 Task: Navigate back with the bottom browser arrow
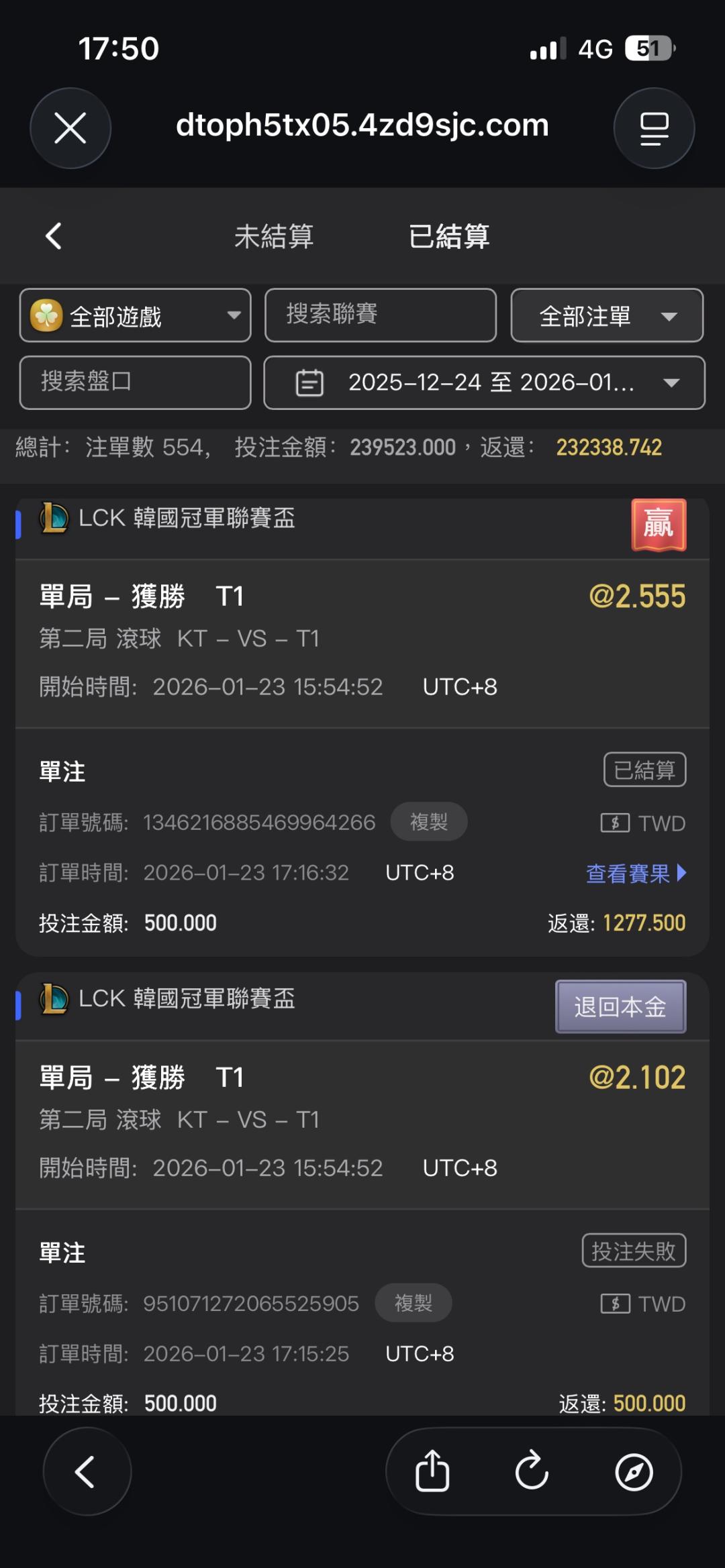click(x=87, y=1471)
